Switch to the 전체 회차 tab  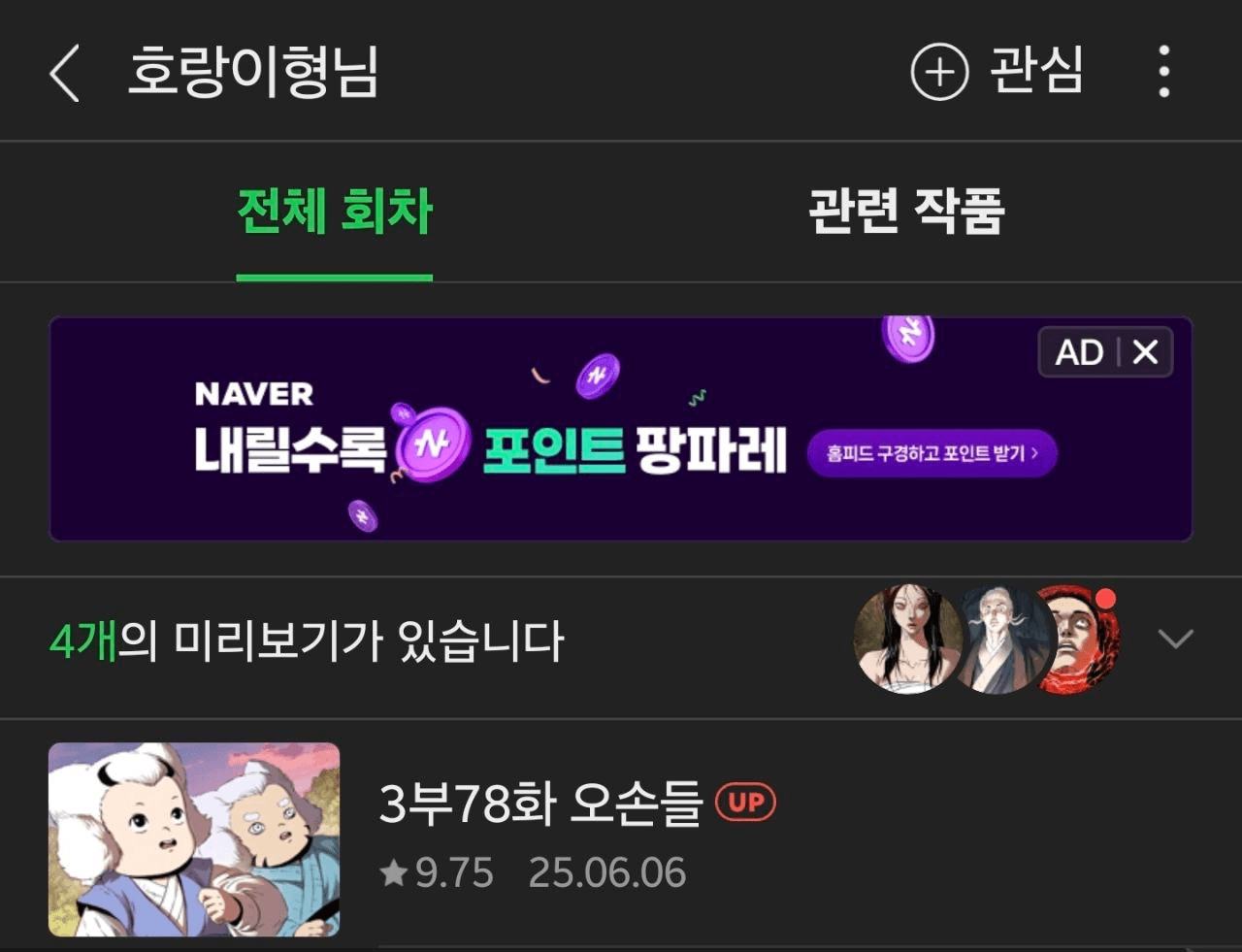pyautogui.click(x=335, y=212)
